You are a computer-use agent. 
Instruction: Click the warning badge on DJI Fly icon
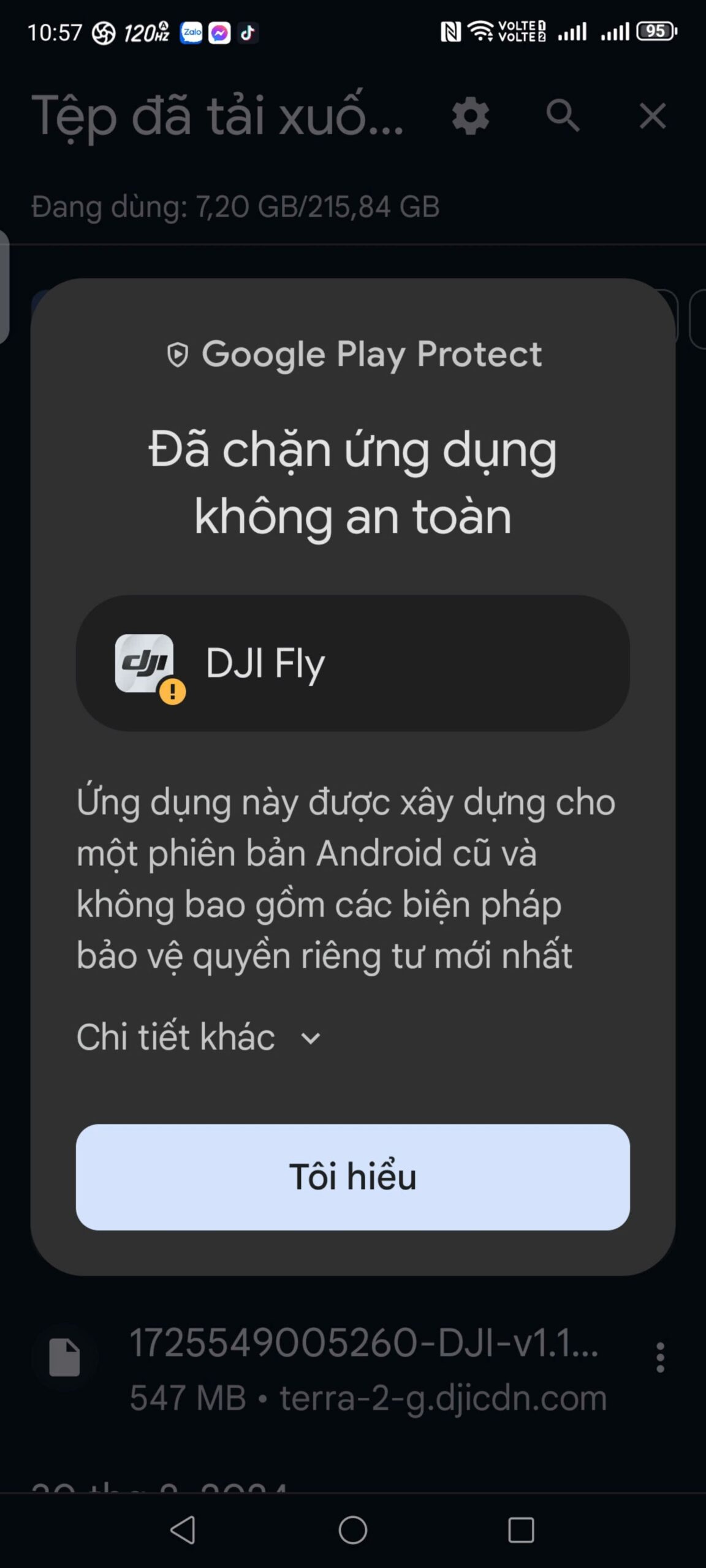pyautogui.click(x=172, y=693)
